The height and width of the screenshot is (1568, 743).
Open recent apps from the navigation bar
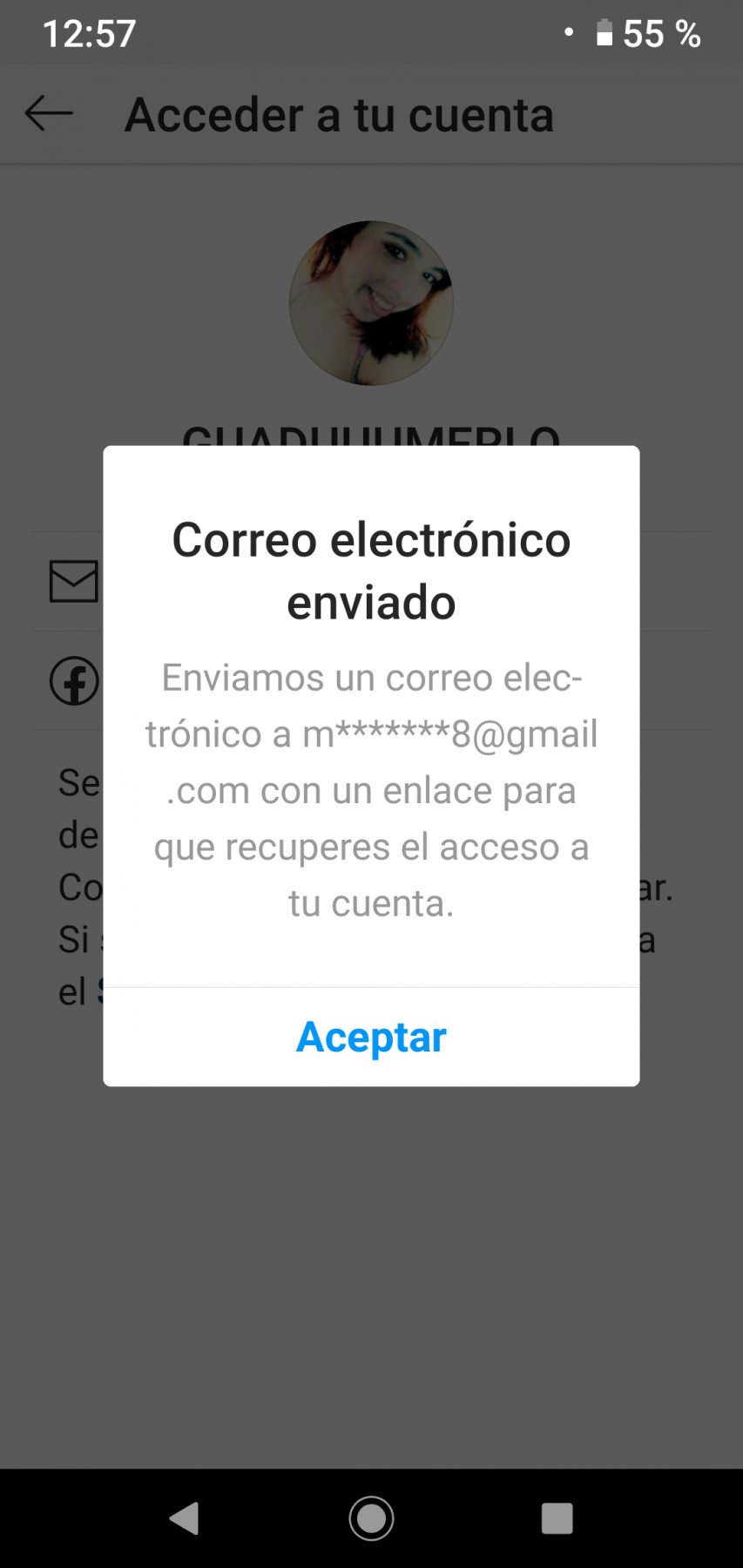point(557,1518)
